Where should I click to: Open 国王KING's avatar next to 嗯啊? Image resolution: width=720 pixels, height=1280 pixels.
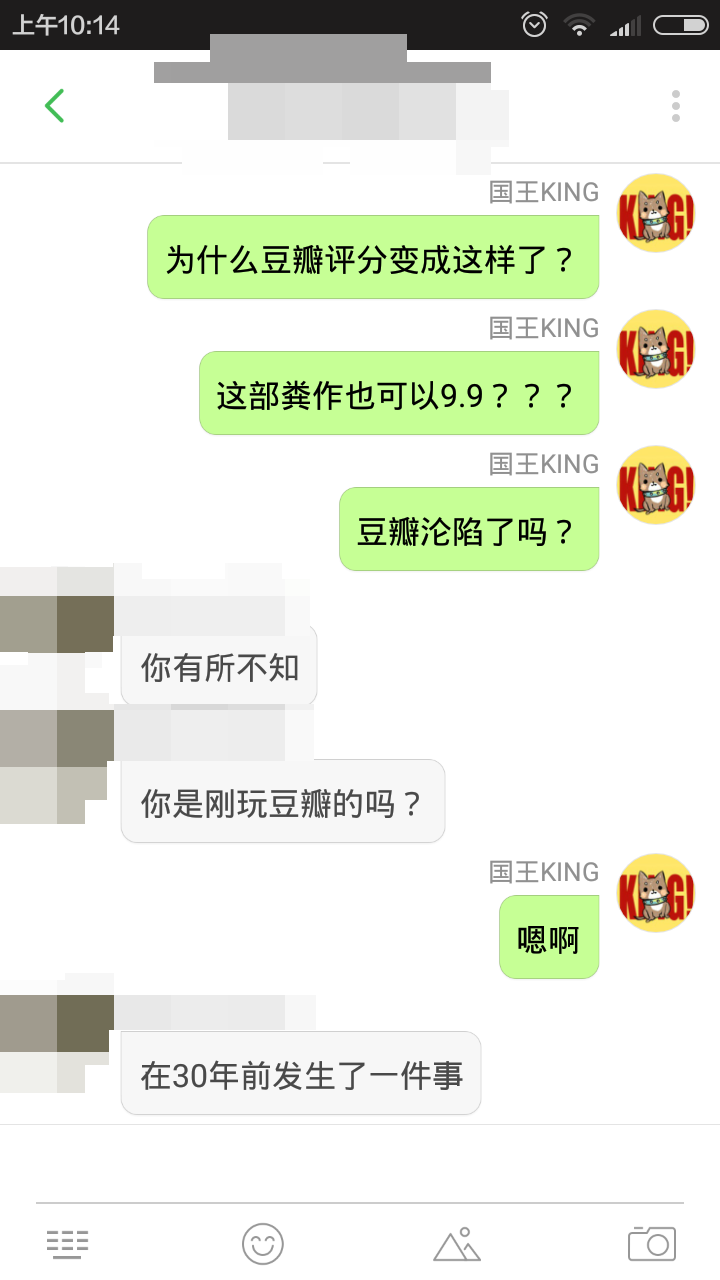coord(655,893)
